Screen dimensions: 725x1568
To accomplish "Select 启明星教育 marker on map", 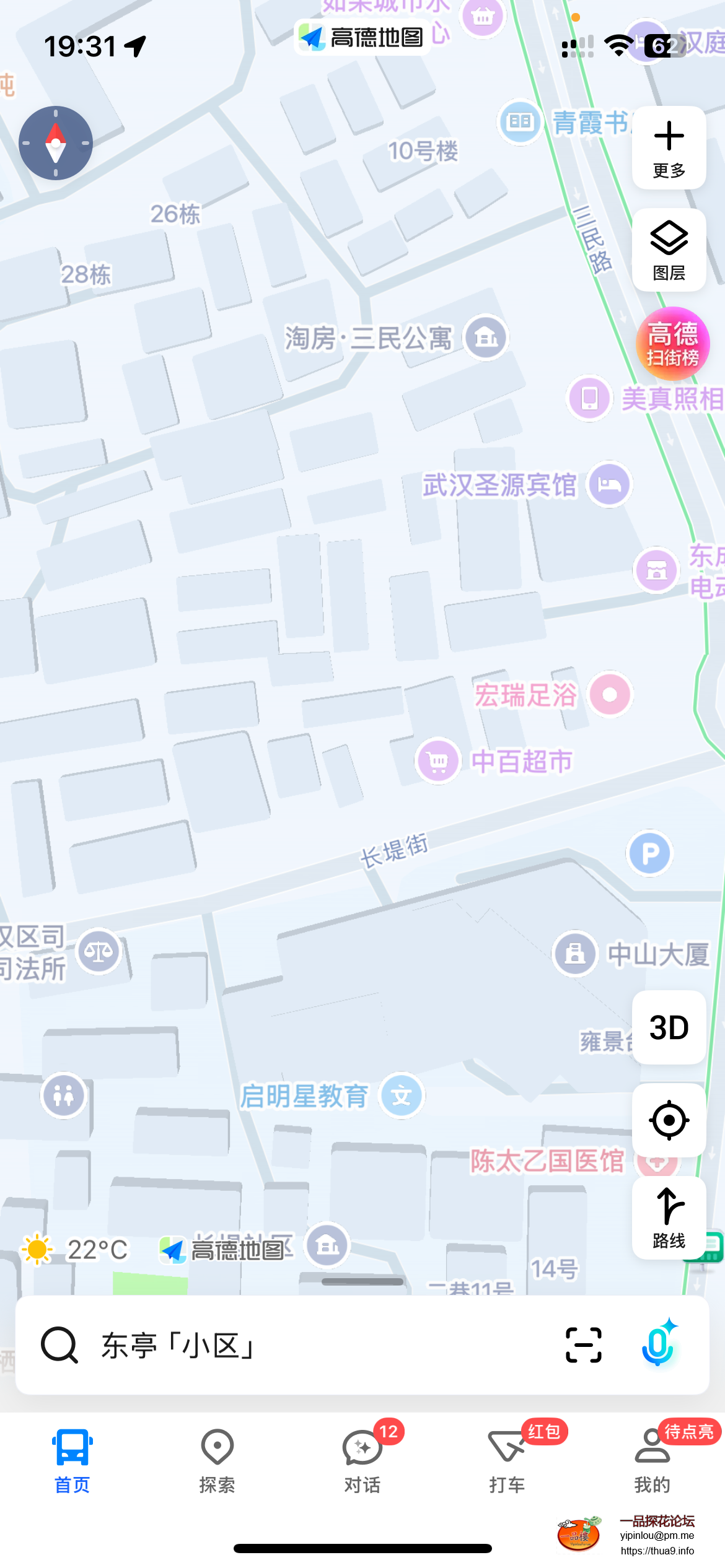I will pos(401,1096).
